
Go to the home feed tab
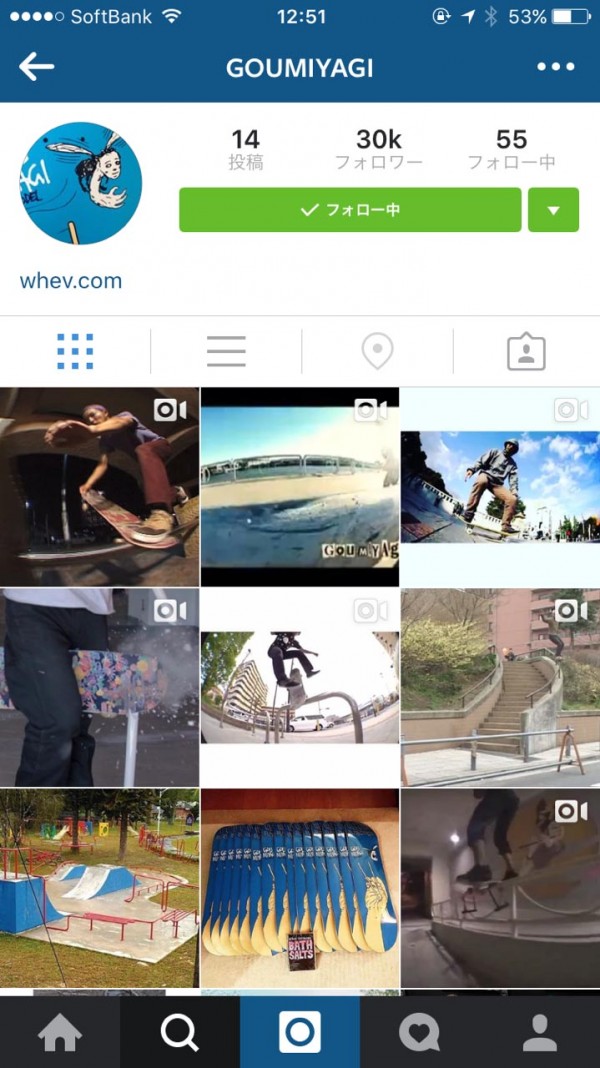60,1032
